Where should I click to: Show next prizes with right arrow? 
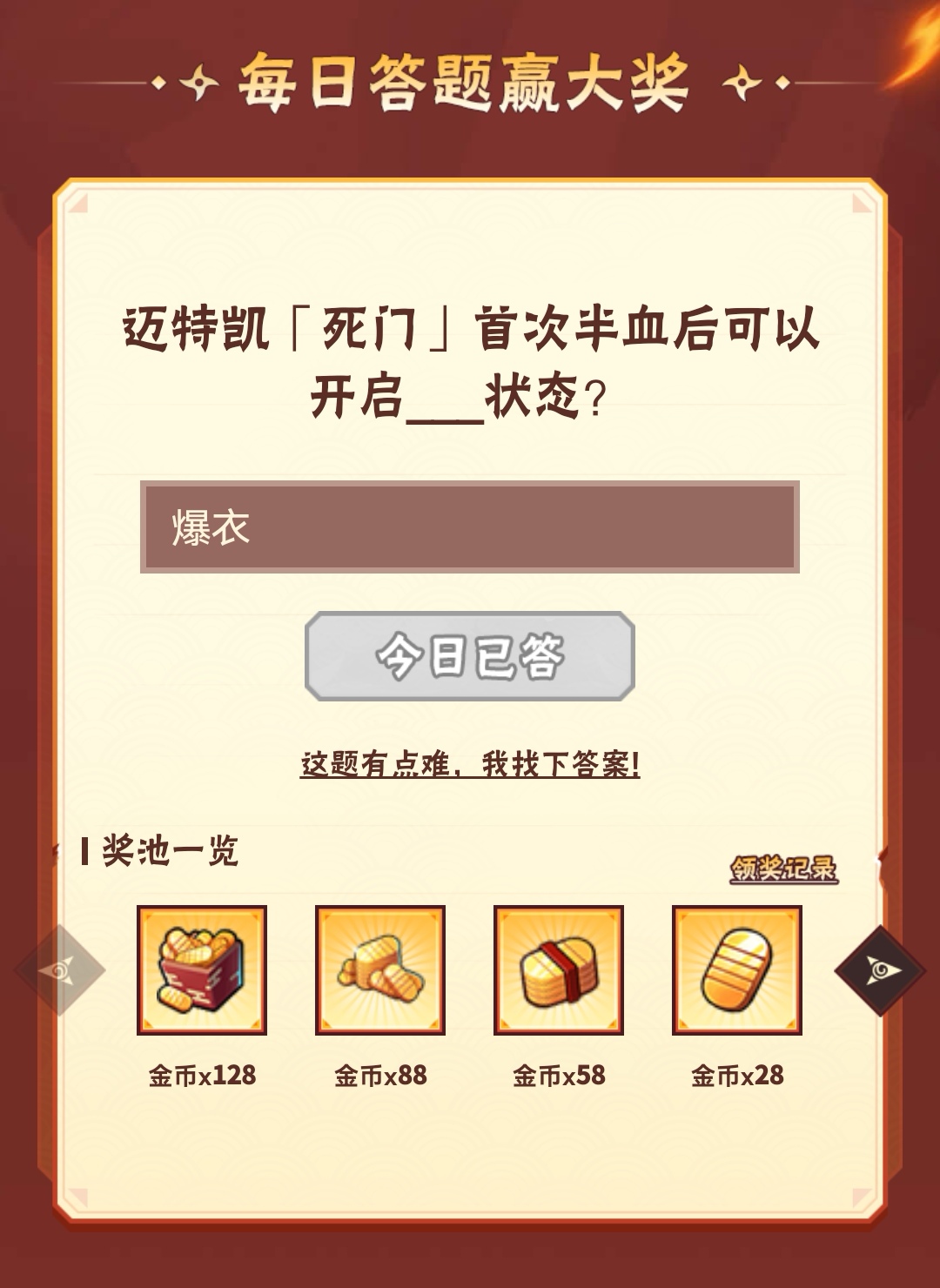pos(880,969)
